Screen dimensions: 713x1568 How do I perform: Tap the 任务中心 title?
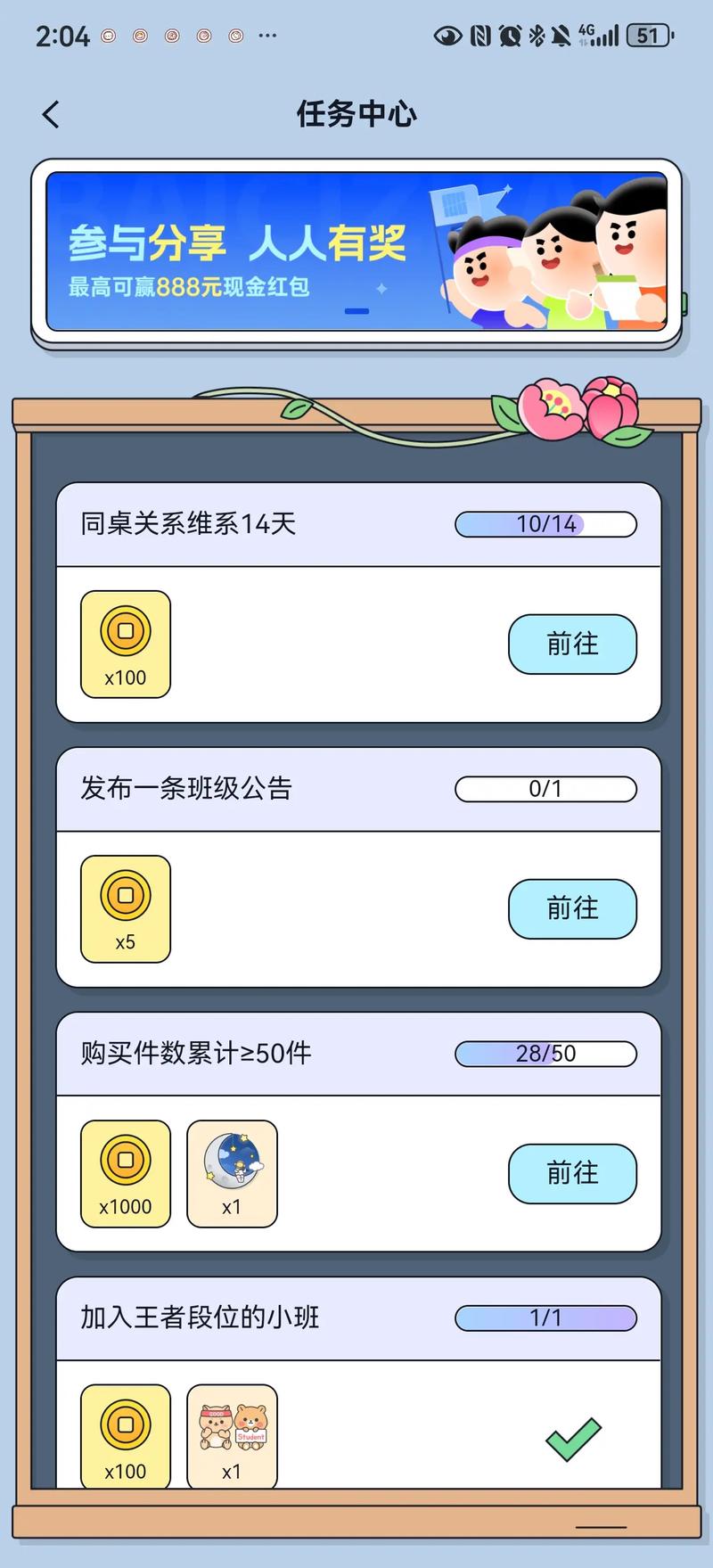tap(356, 114)
